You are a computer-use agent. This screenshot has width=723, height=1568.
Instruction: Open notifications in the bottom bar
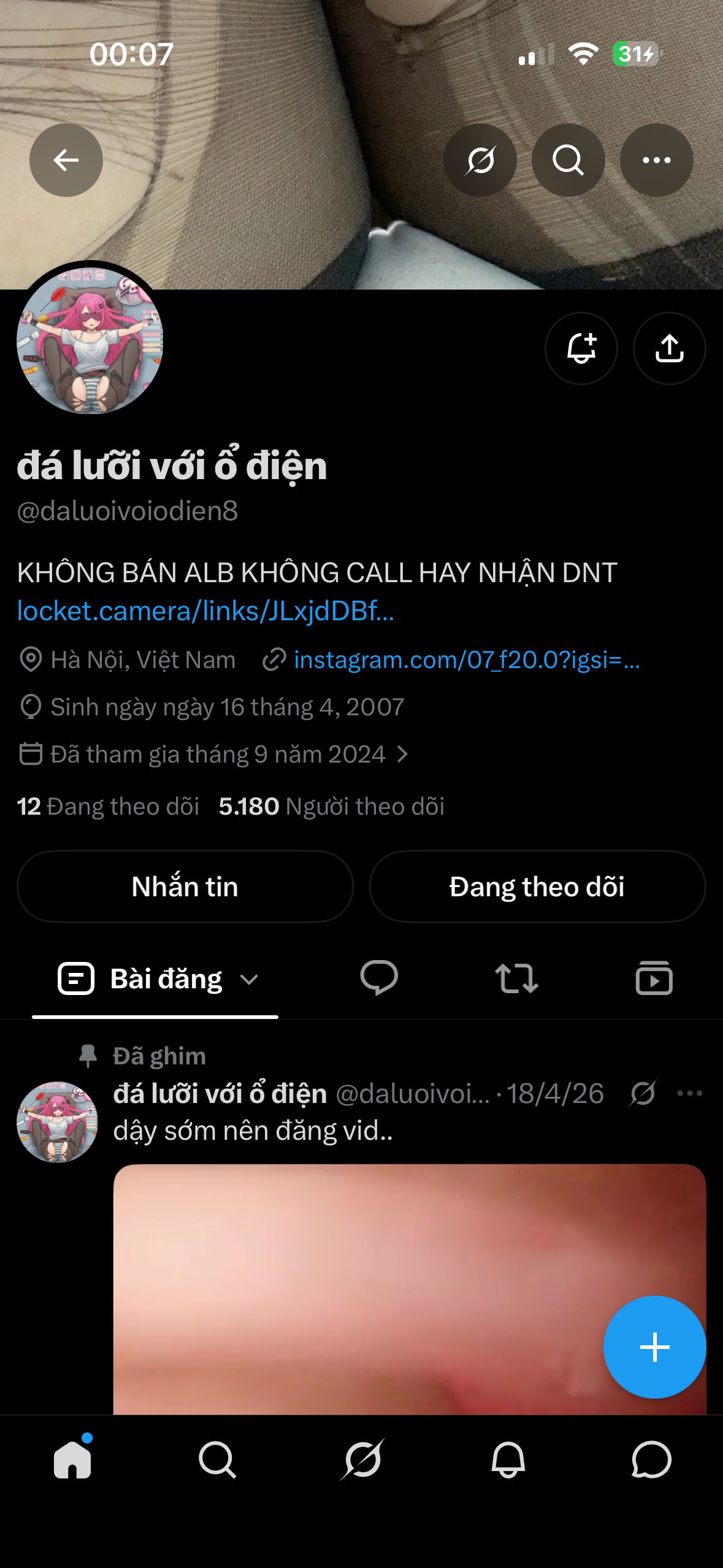click(508, 1460)
